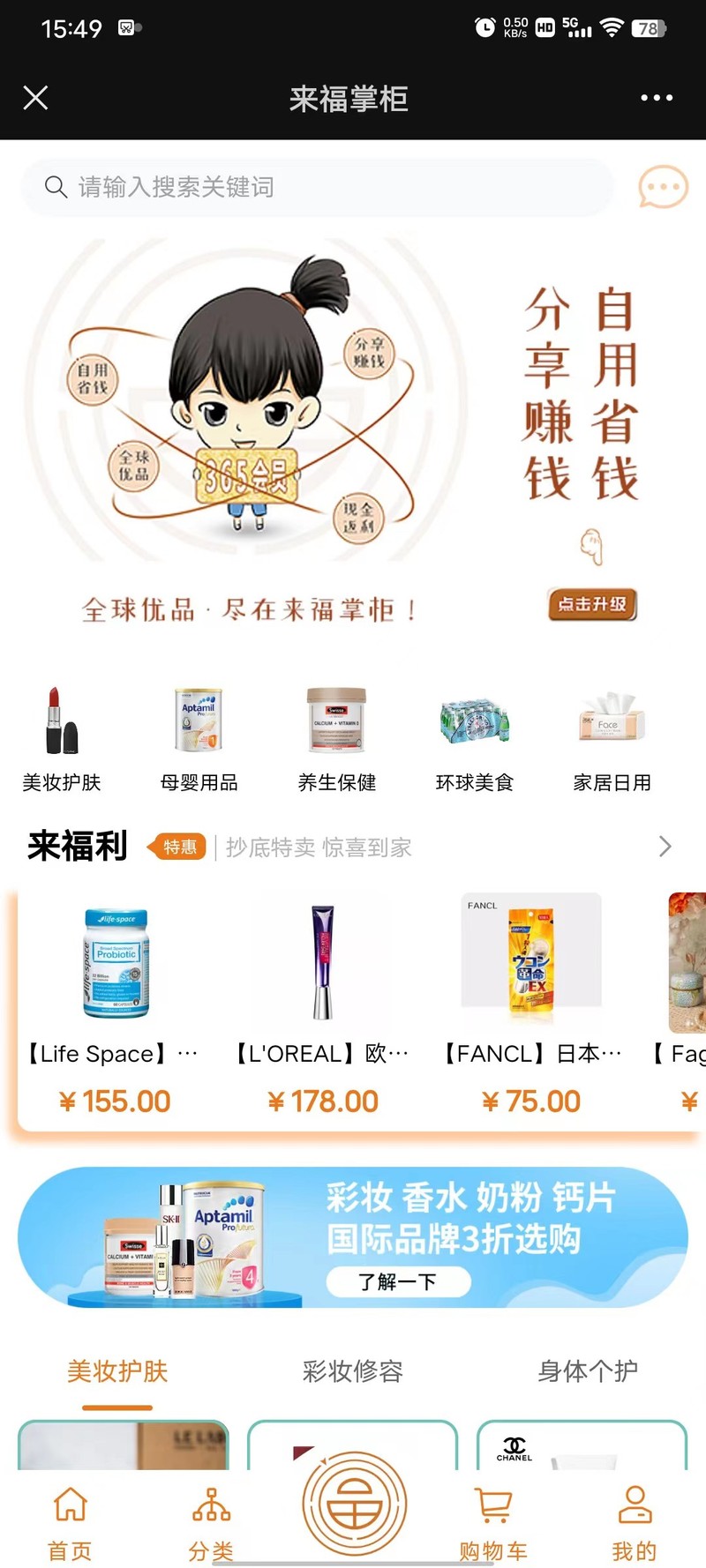Viewport: 706px width, 1568px height.
Task: Switch to the 彩妆修容 tab
Action: click(x=353, y=1370)
